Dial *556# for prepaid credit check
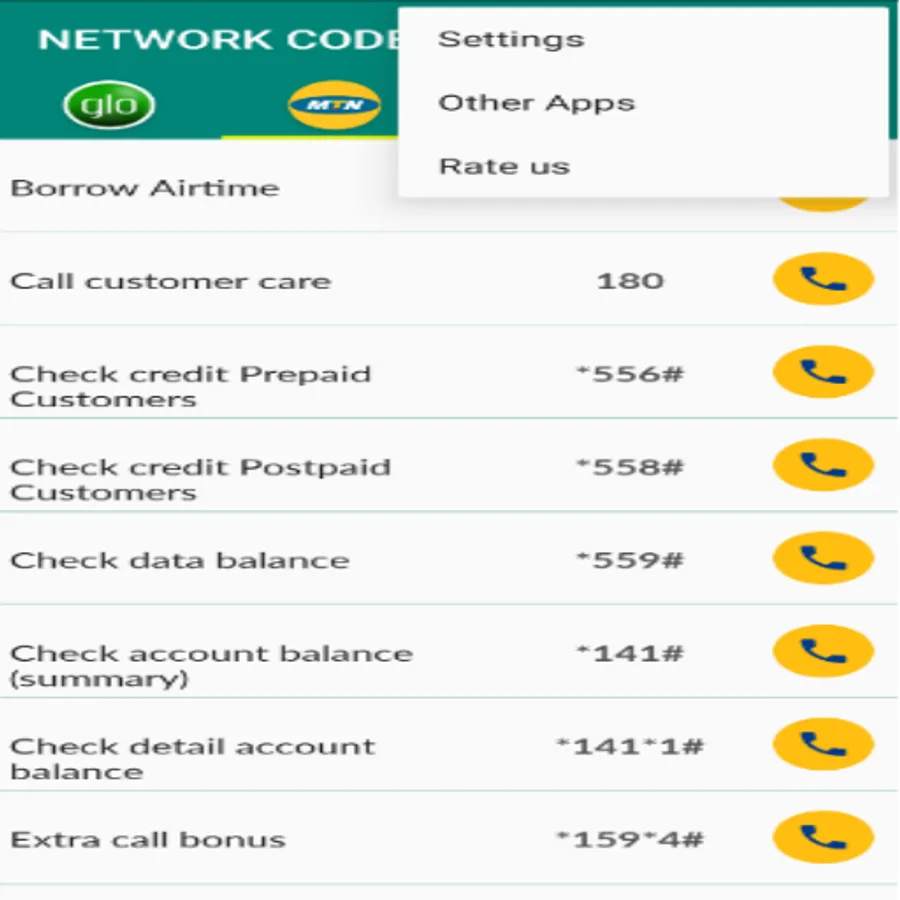The height and width of the screenshot is (900, 900). (823, 373)
